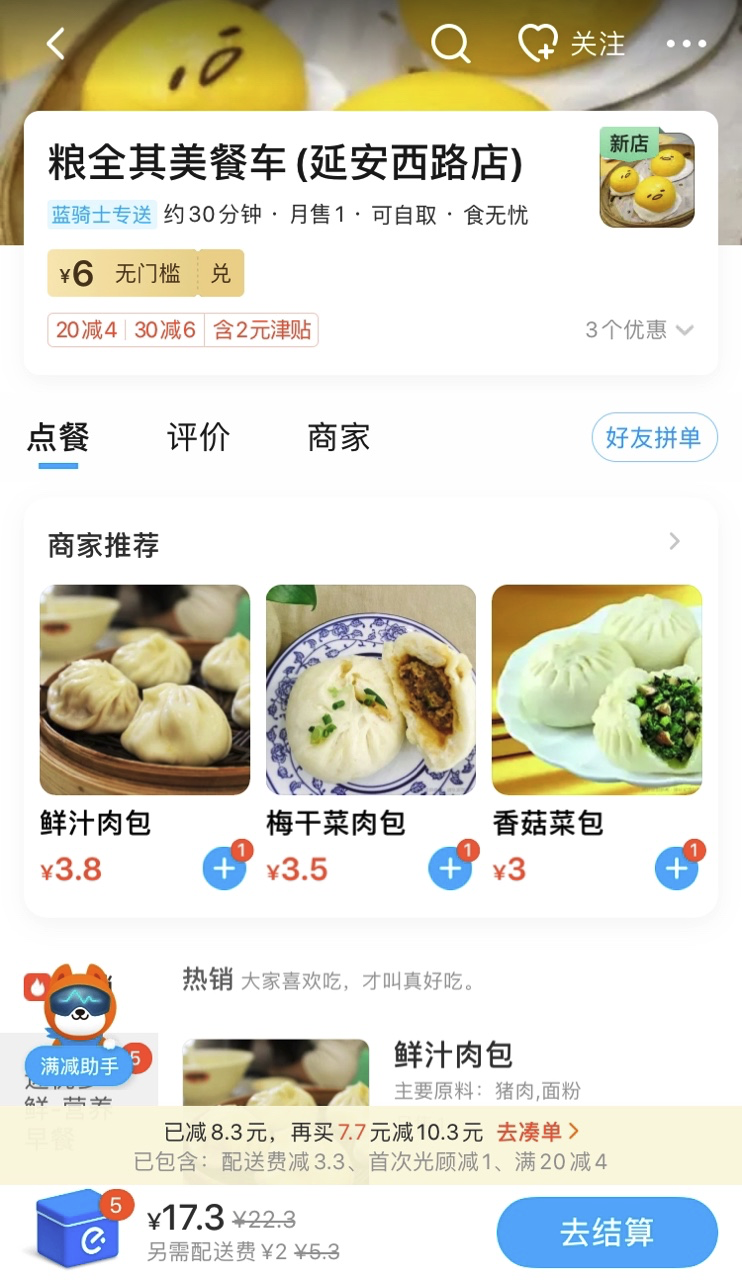Image resolution: width=742 pixels, height=1280 pixels.
Task: Open the search icon in the header
Action: (x=450, y=44)
